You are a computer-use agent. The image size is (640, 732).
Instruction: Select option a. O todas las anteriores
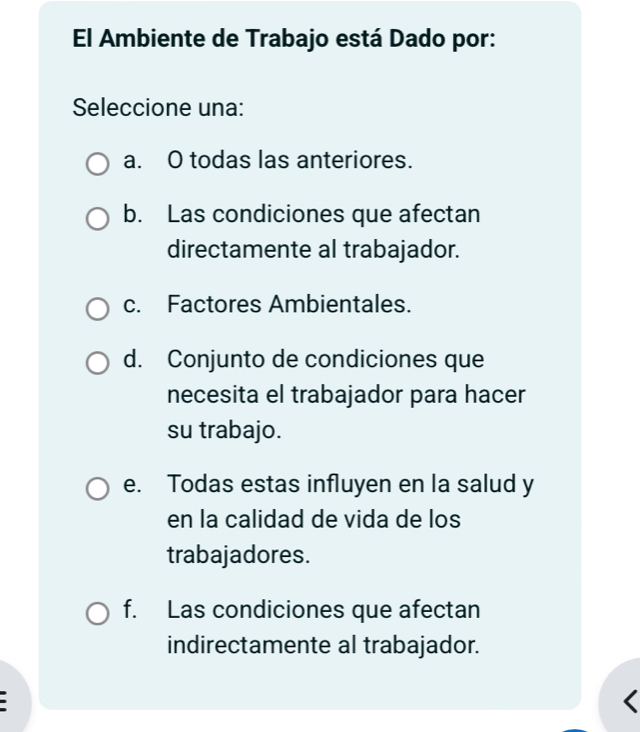[97, 163]
